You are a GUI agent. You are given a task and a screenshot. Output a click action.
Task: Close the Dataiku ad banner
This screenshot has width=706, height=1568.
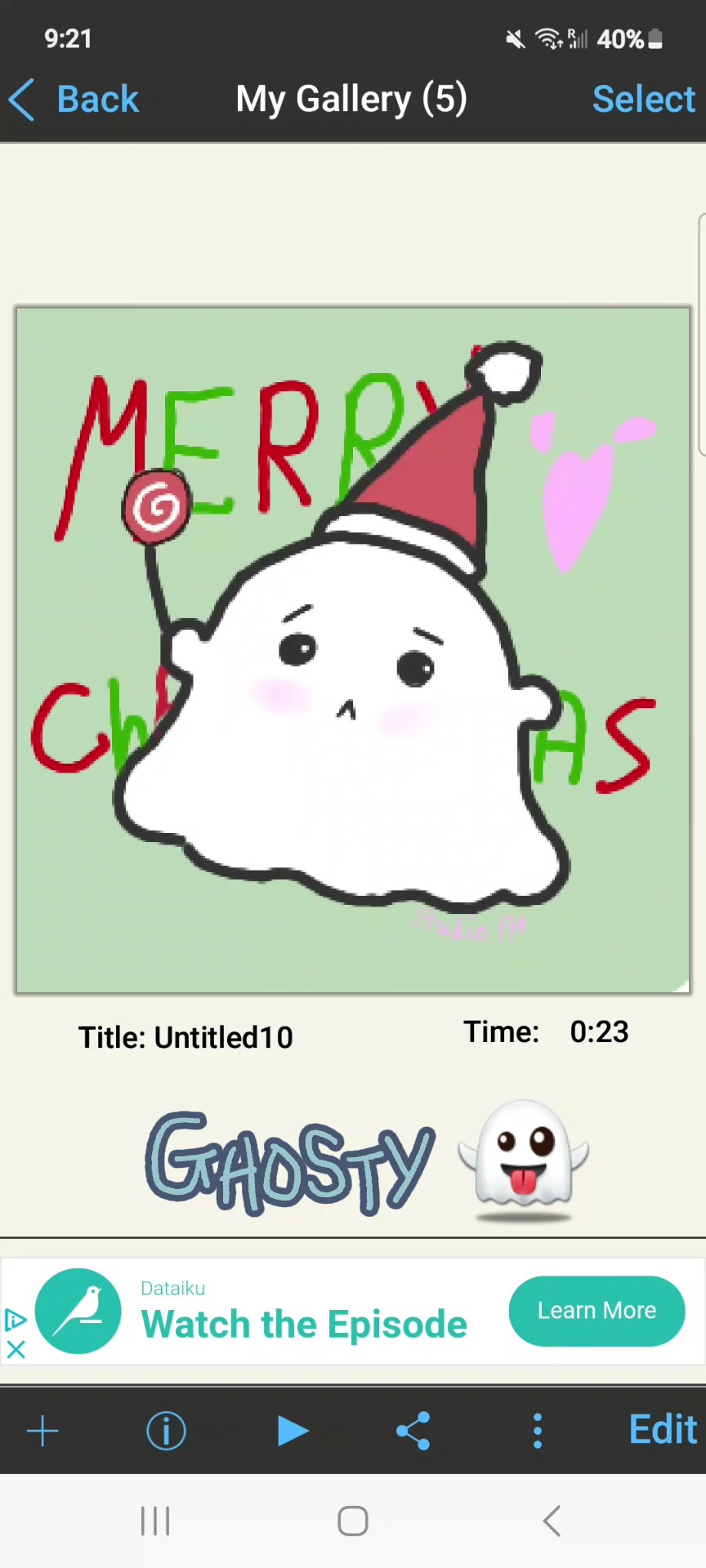[16, 1350]
